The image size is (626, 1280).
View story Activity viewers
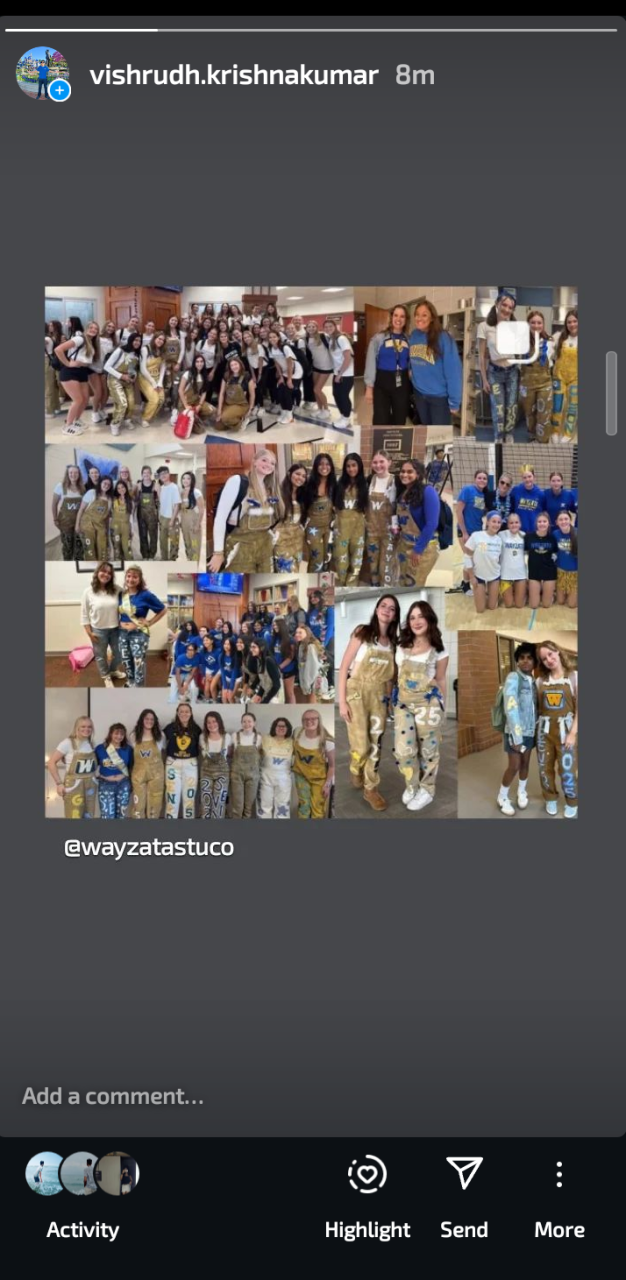(x=82, y=1194)
